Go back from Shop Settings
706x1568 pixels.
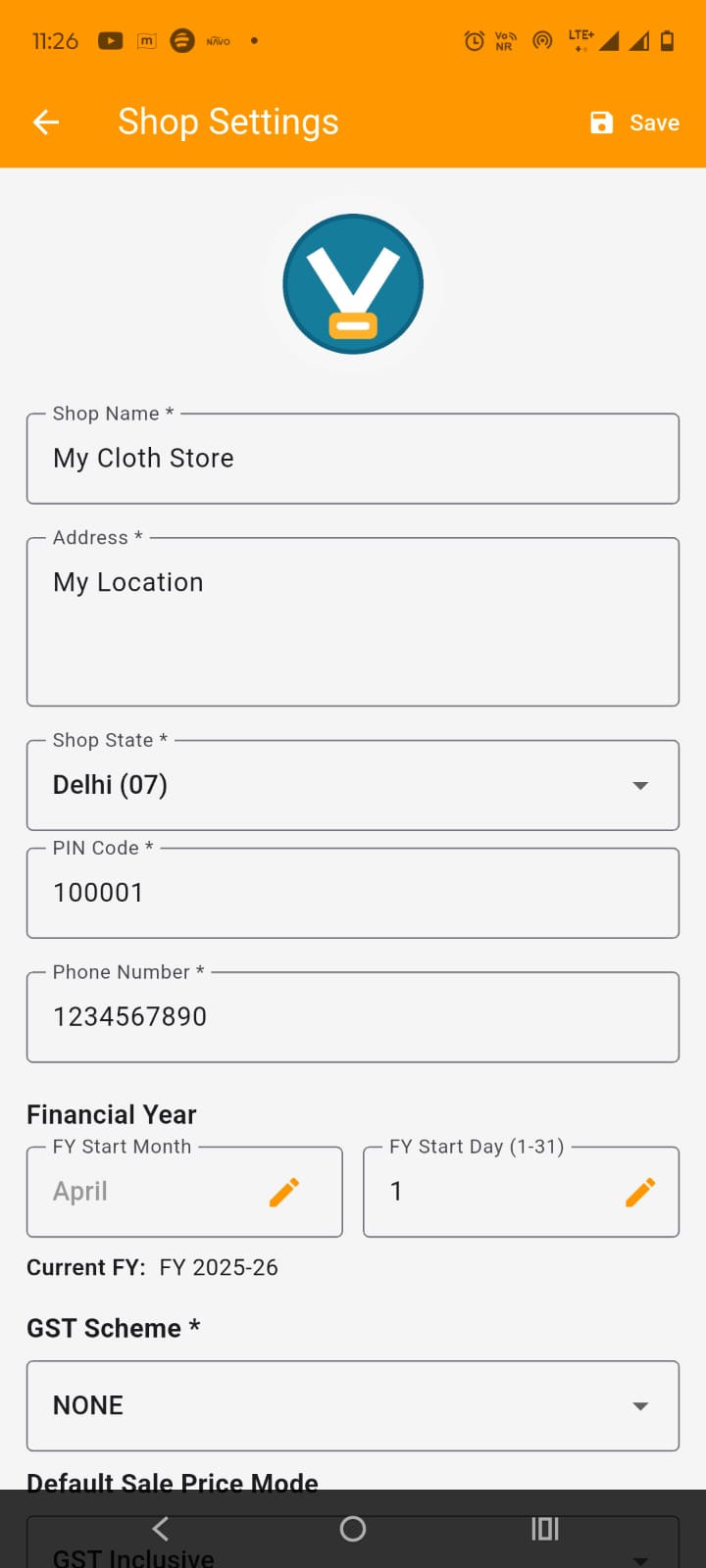tap(46, 122)
